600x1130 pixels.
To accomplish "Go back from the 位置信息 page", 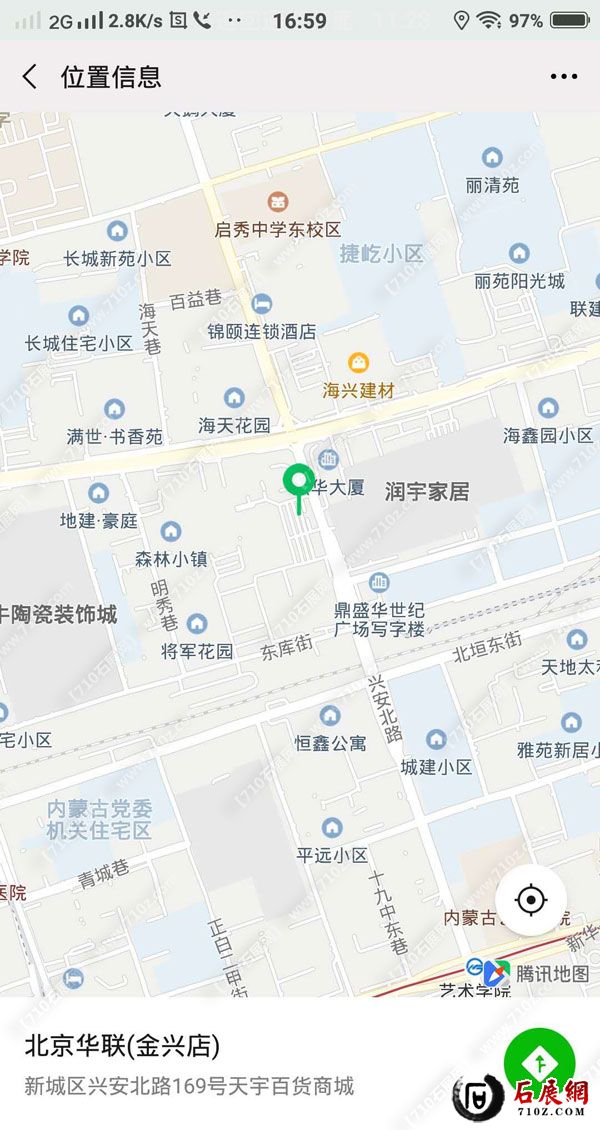I will point(30,76).
